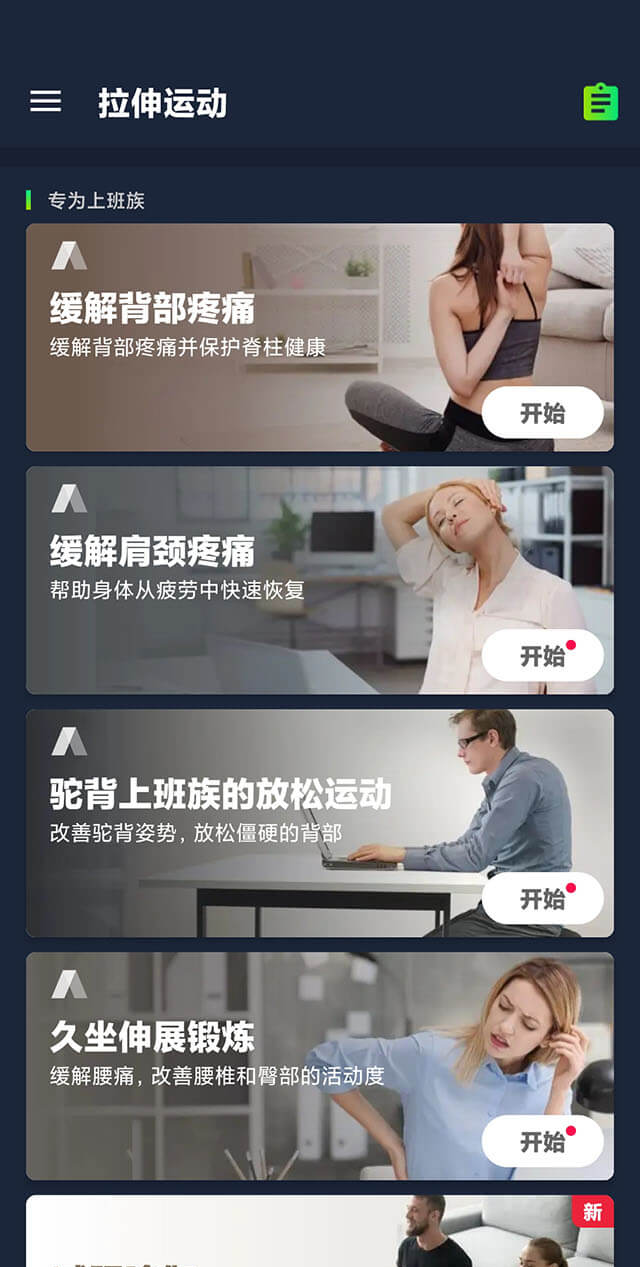This screenshot has width=640, height=1267.
Task: Open the card tagged 新
Action: pyautogui.click(x=320, y=1235)
